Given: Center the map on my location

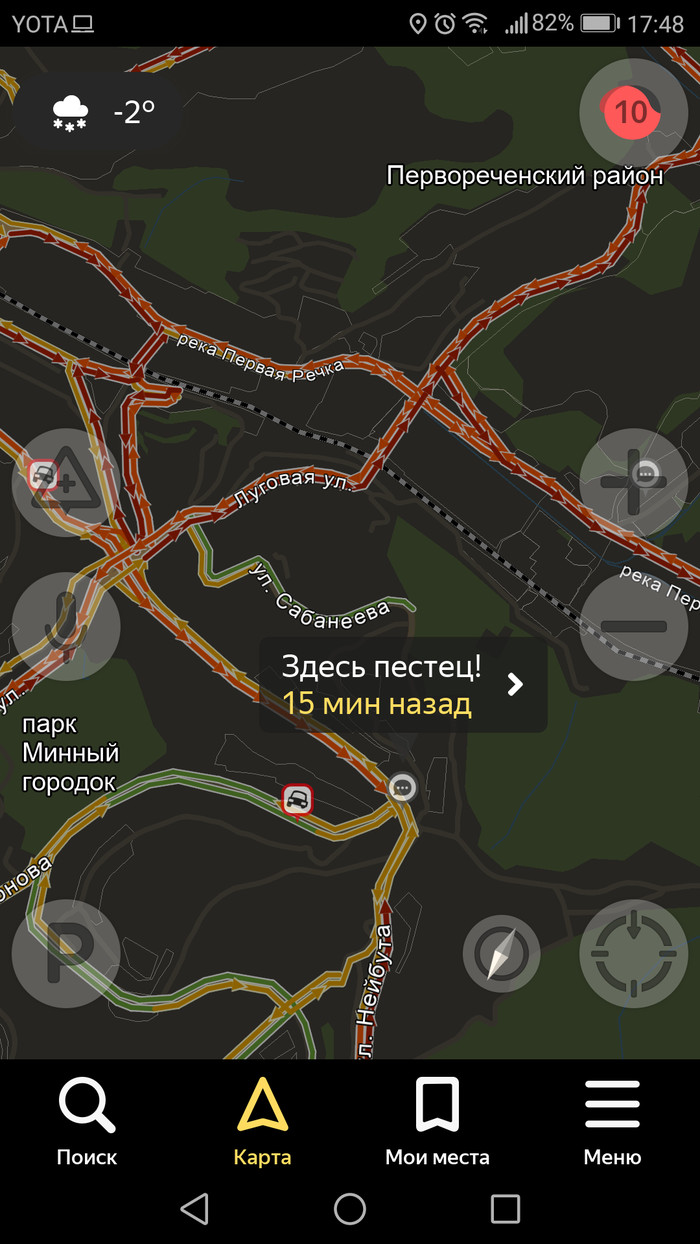Looking at the screenshot, I should coord(633,953).
